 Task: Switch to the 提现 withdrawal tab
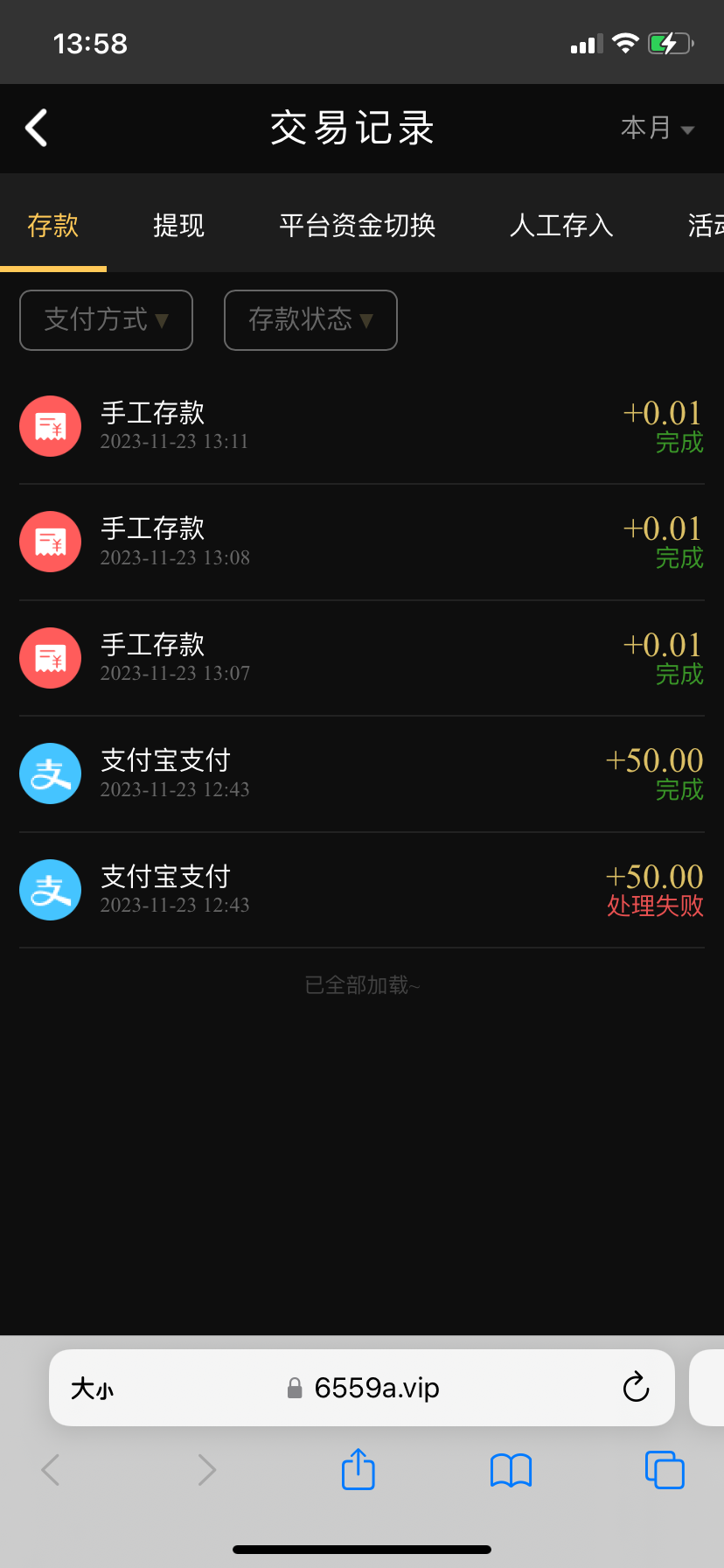click(178, 225)
